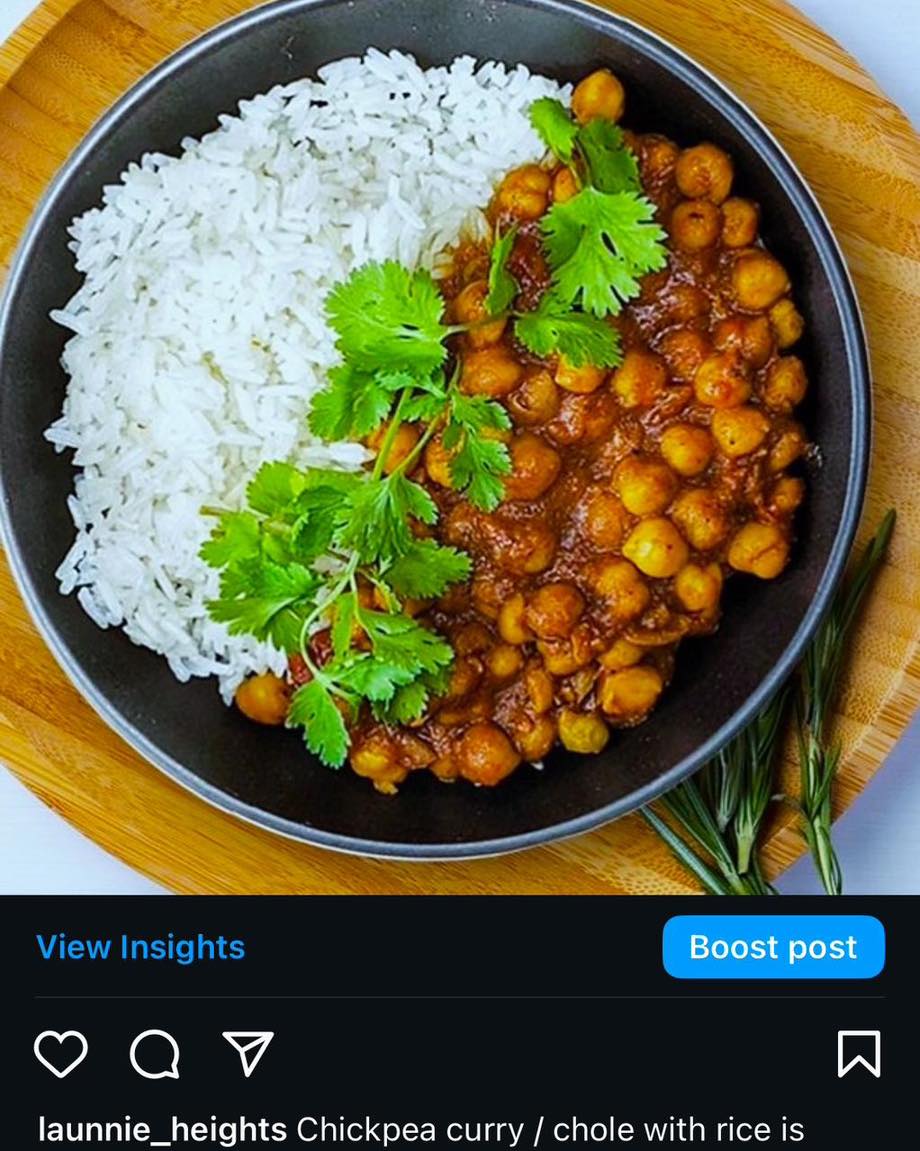Share the post via paper plane icon

point(248,1054)
